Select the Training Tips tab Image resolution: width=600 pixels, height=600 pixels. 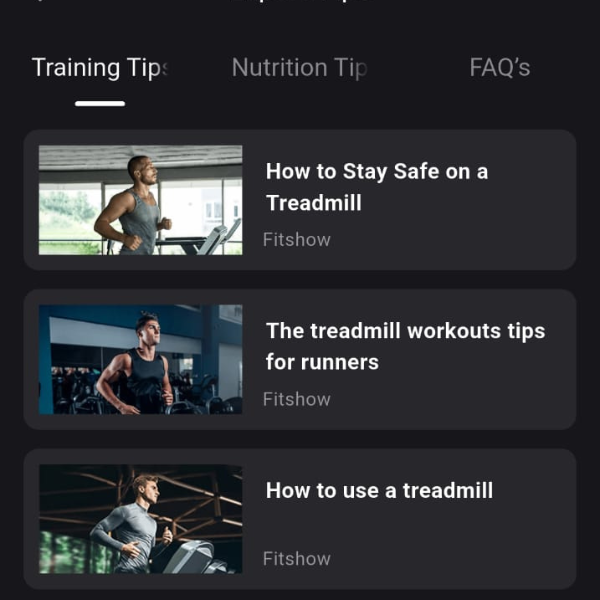pos(99,68)
